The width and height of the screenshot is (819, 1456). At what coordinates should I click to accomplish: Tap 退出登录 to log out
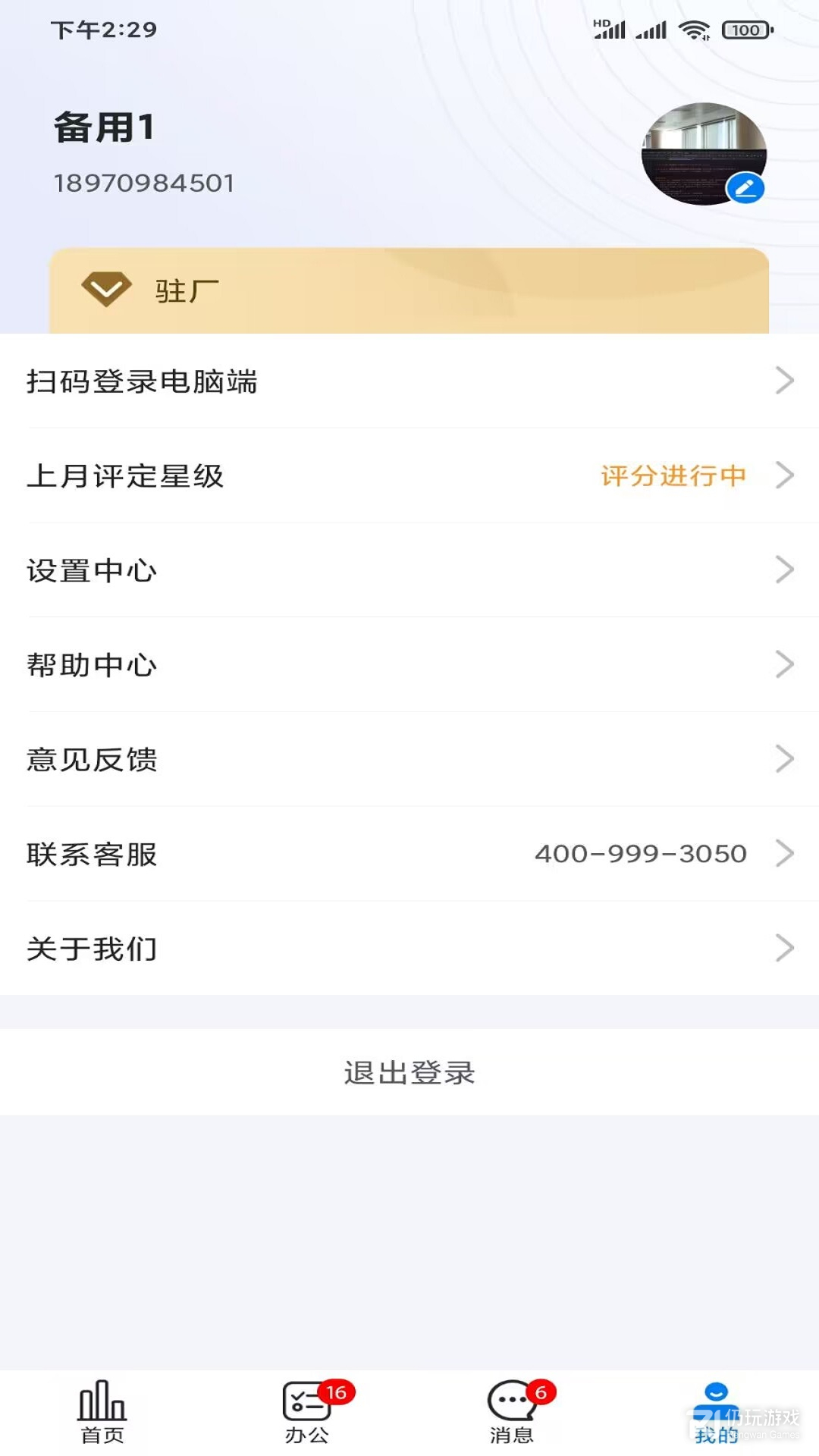coord(409,1072)
